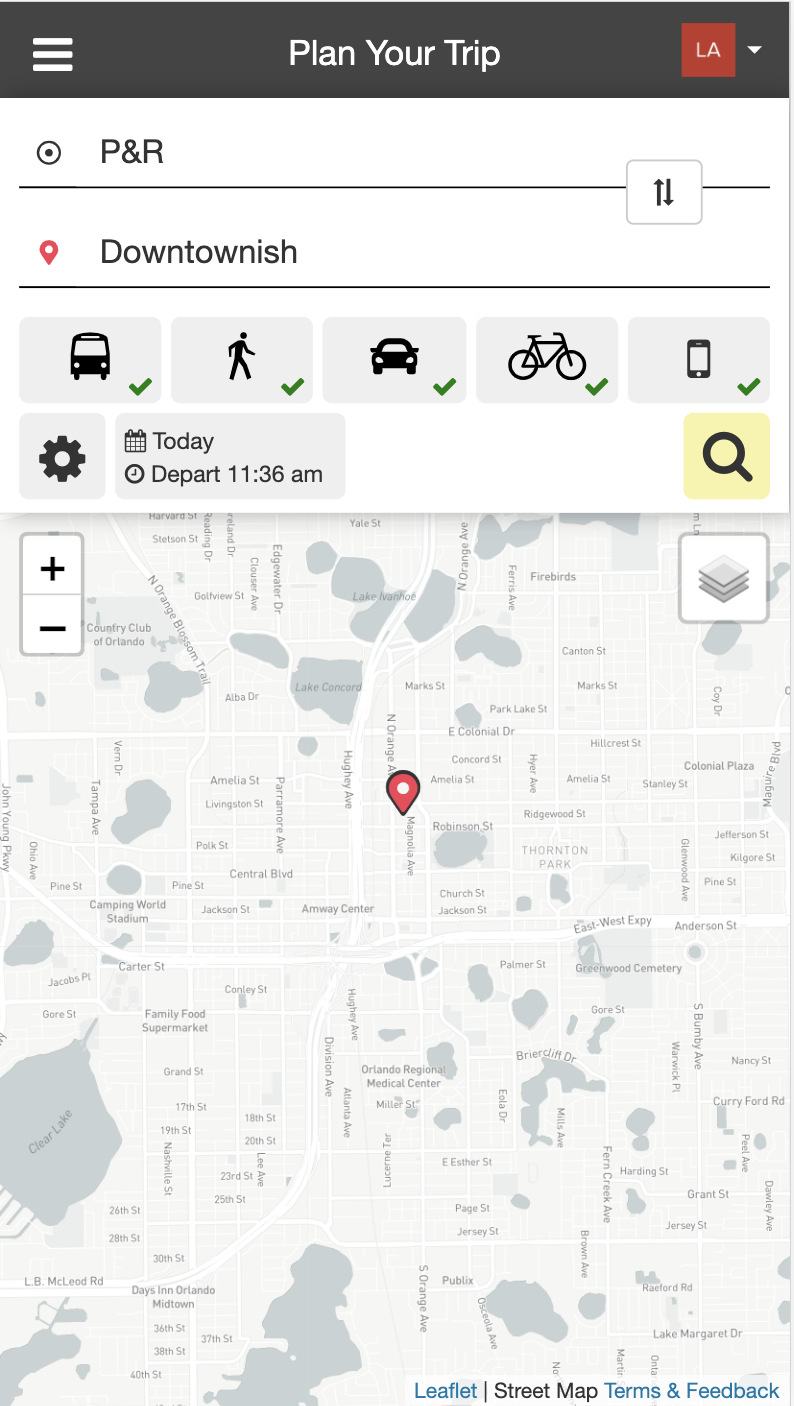Open Terms & Feedback link

click(691, 1390)
